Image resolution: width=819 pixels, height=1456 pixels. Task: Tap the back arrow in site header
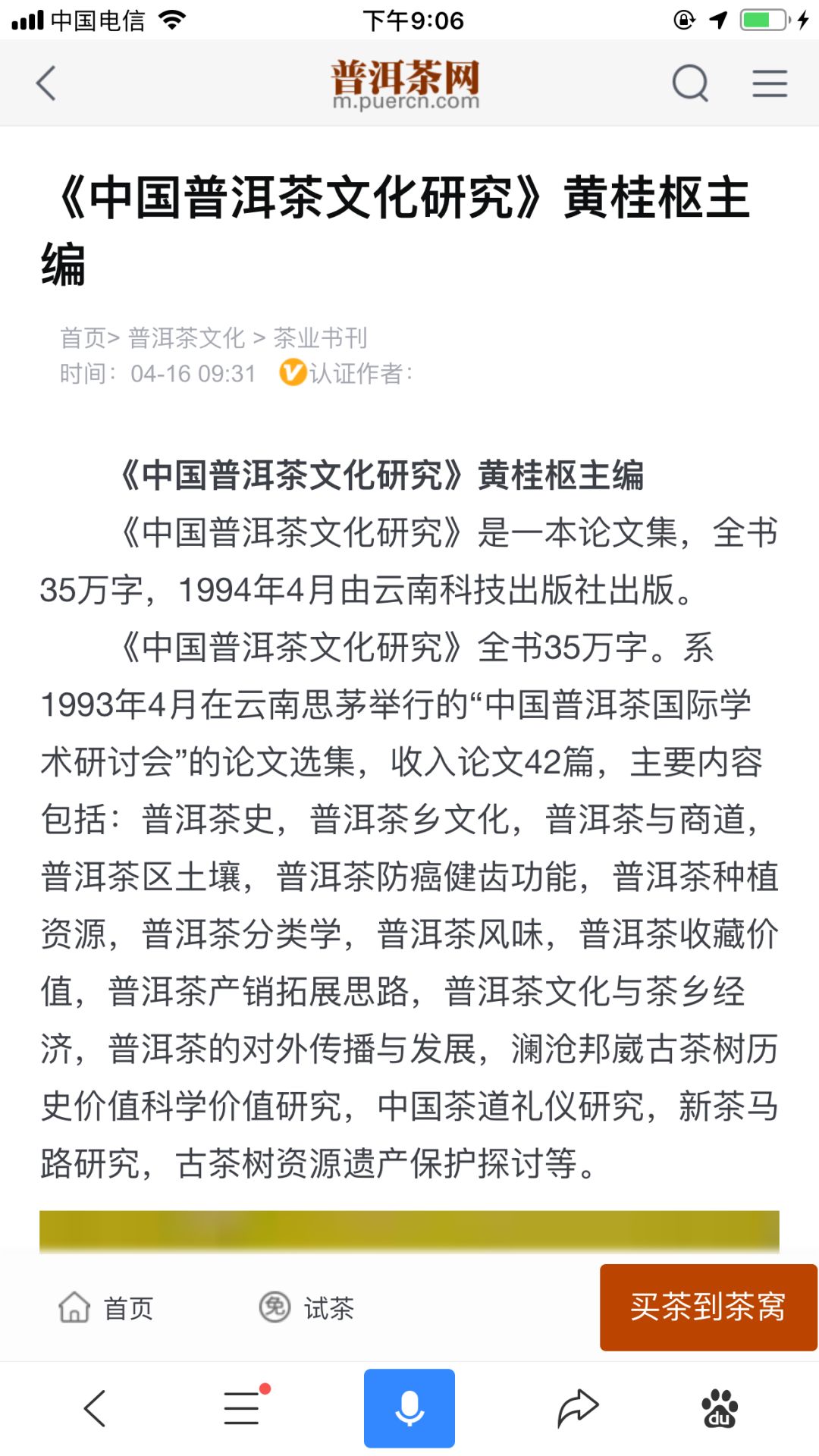pos(46,83)
